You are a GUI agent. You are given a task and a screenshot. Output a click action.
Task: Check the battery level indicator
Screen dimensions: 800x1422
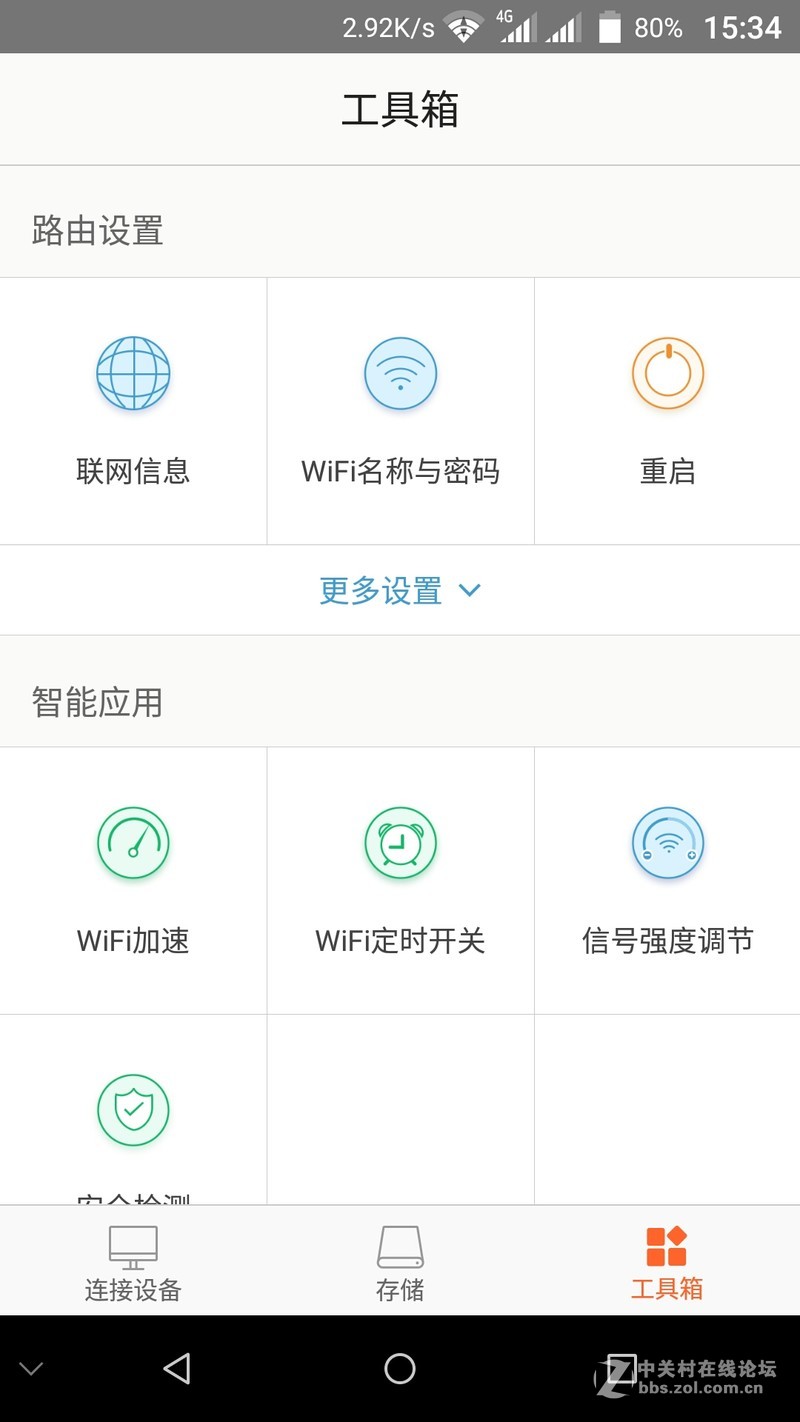610,27
